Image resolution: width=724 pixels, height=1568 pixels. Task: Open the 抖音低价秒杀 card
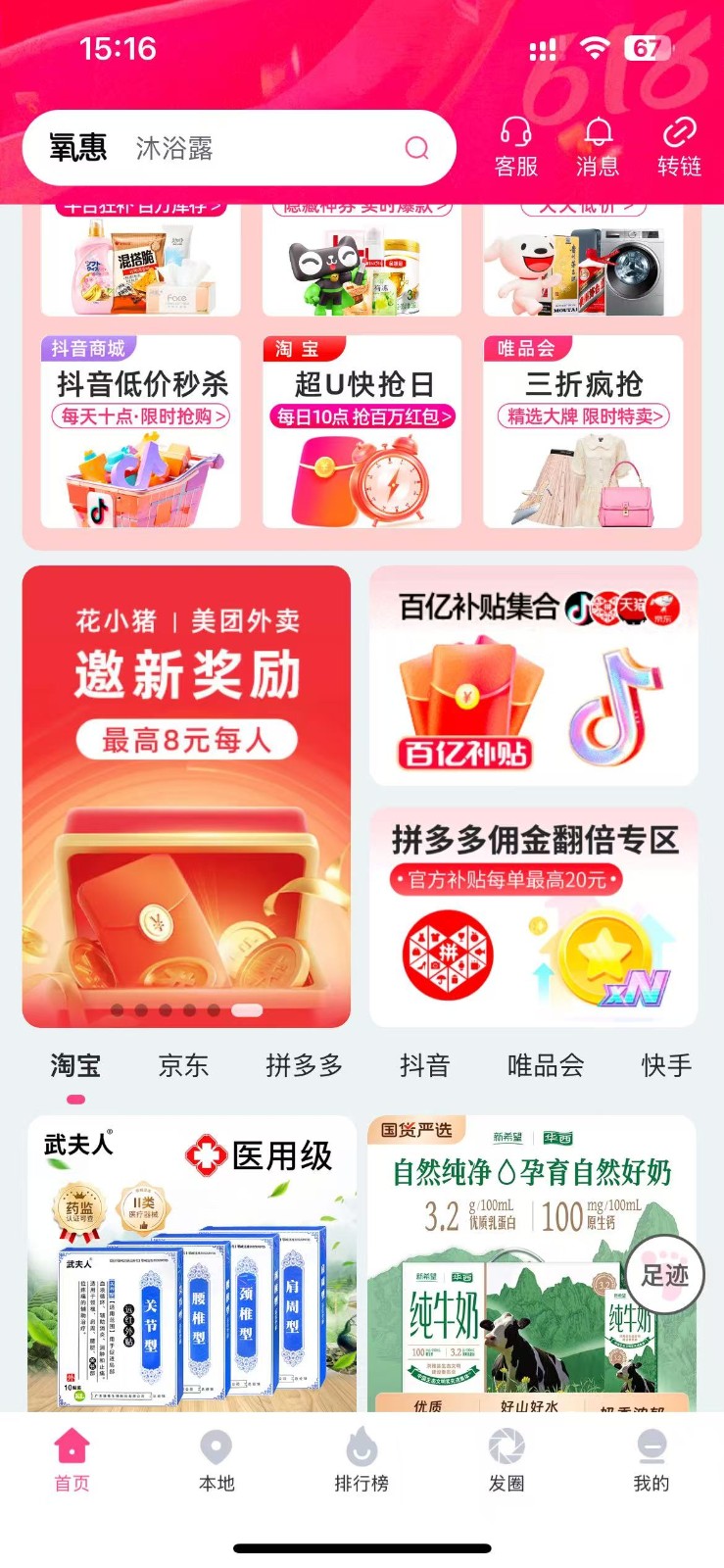pos(141,431)
